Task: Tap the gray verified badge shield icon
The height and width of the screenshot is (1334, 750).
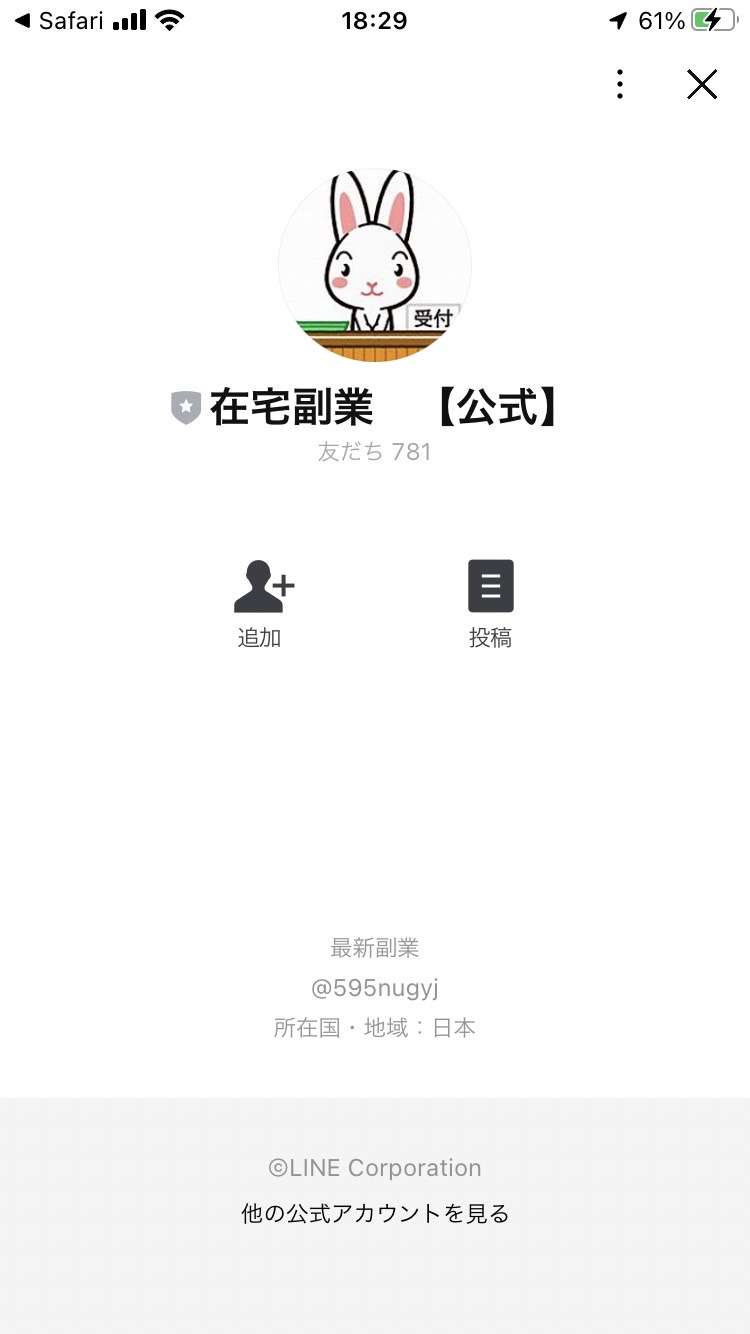Action: point(186,406)
